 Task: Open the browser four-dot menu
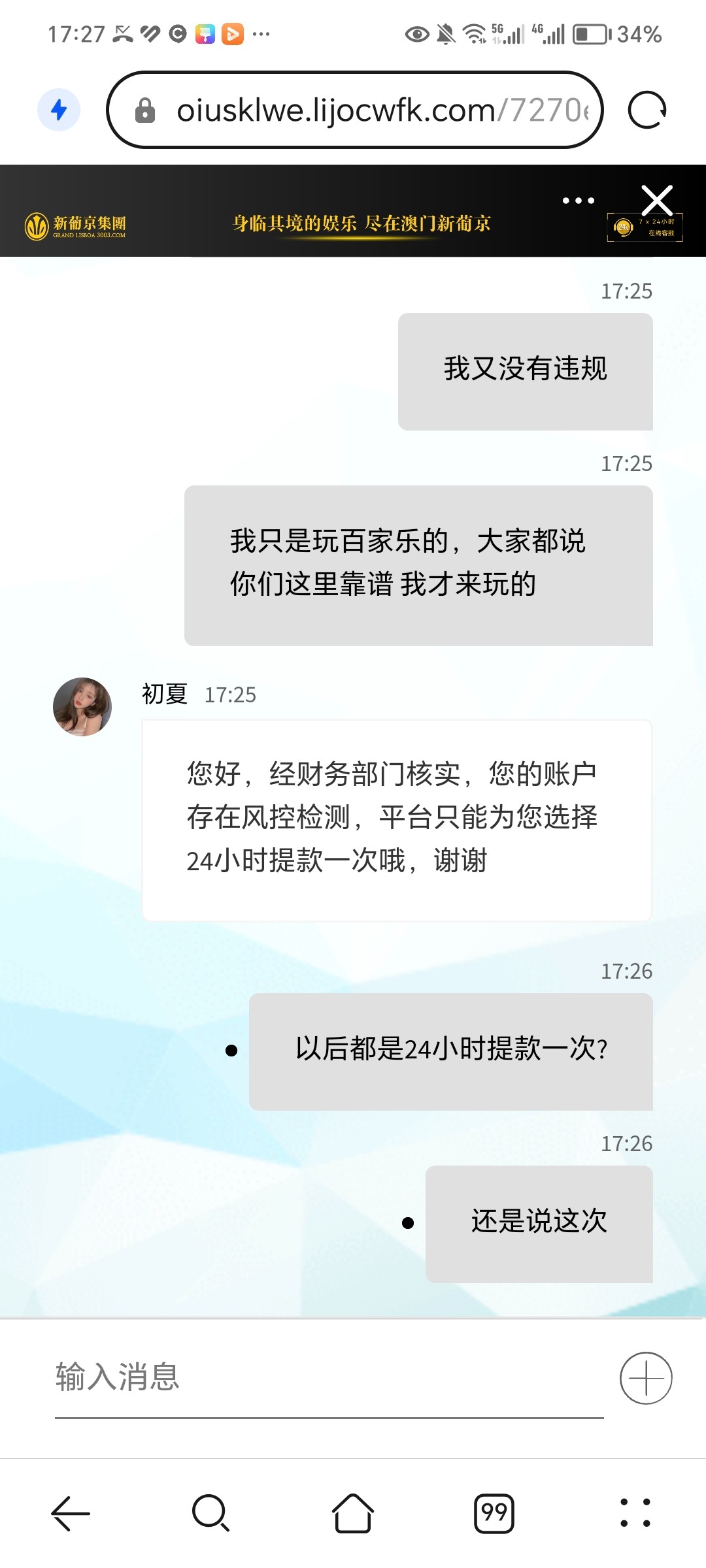[x=635, y=1513]
